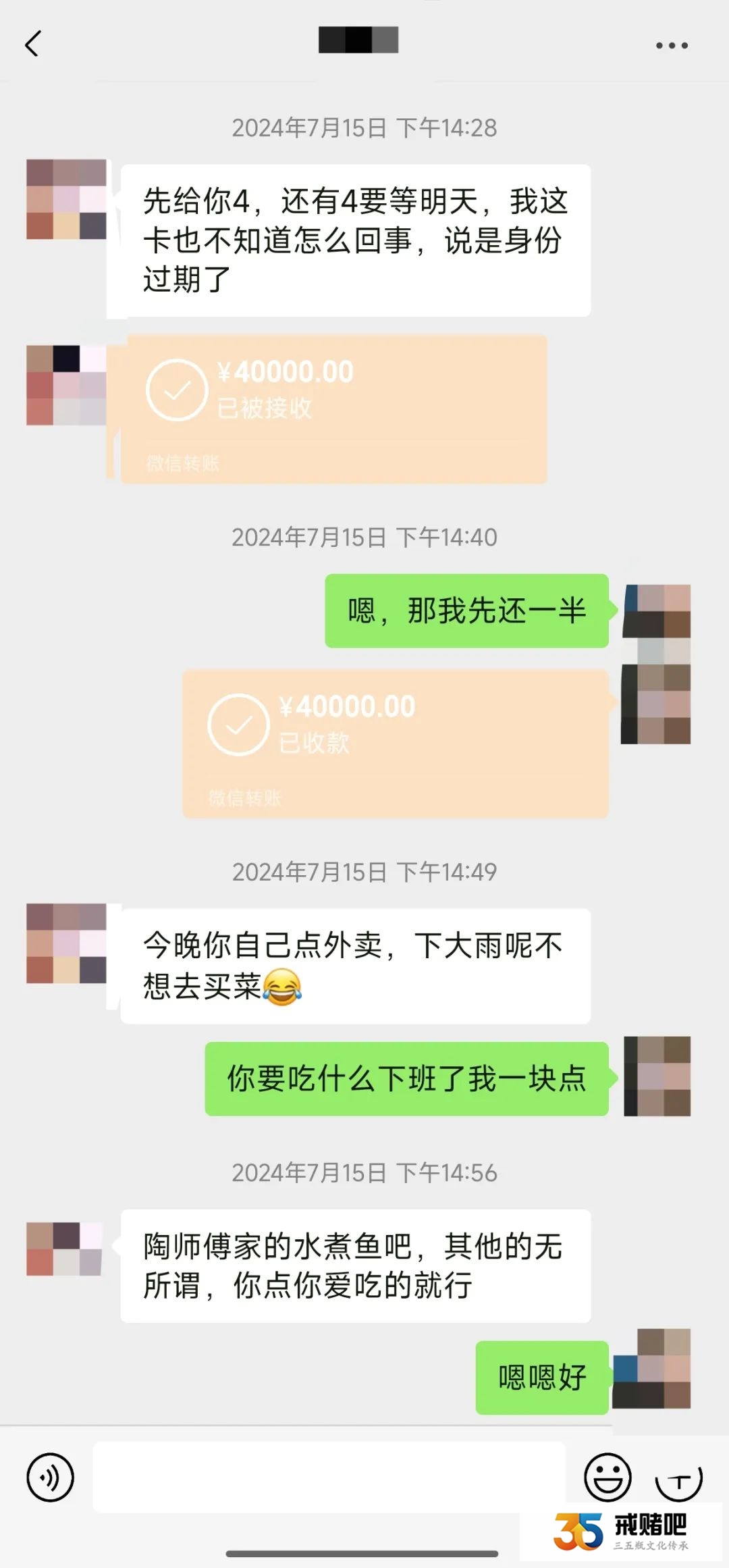Tap the message text field

(329, 1477)
